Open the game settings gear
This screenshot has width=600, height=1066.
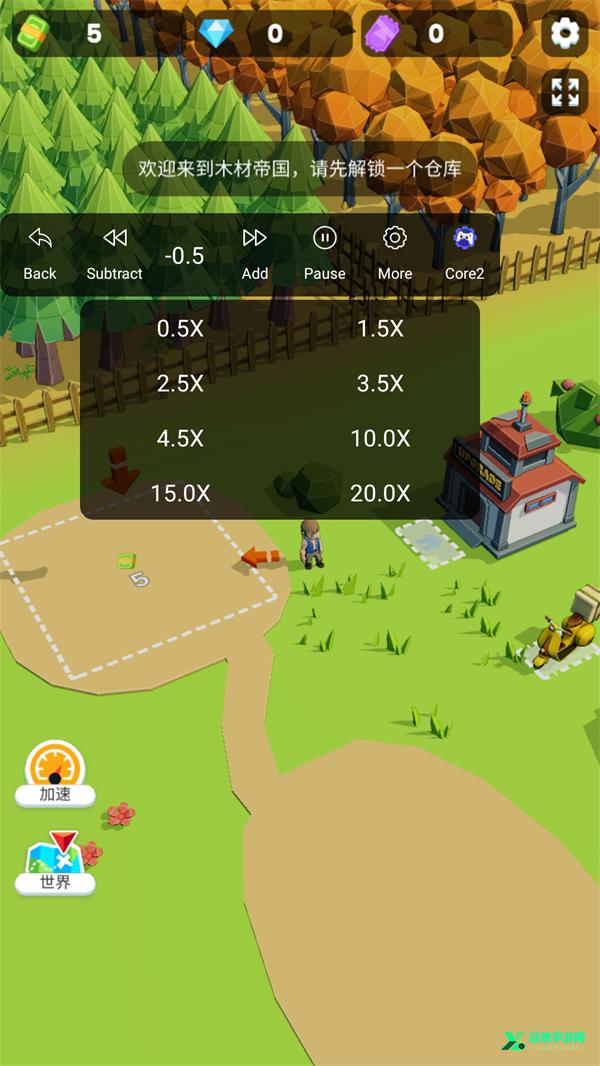point(565,34)
